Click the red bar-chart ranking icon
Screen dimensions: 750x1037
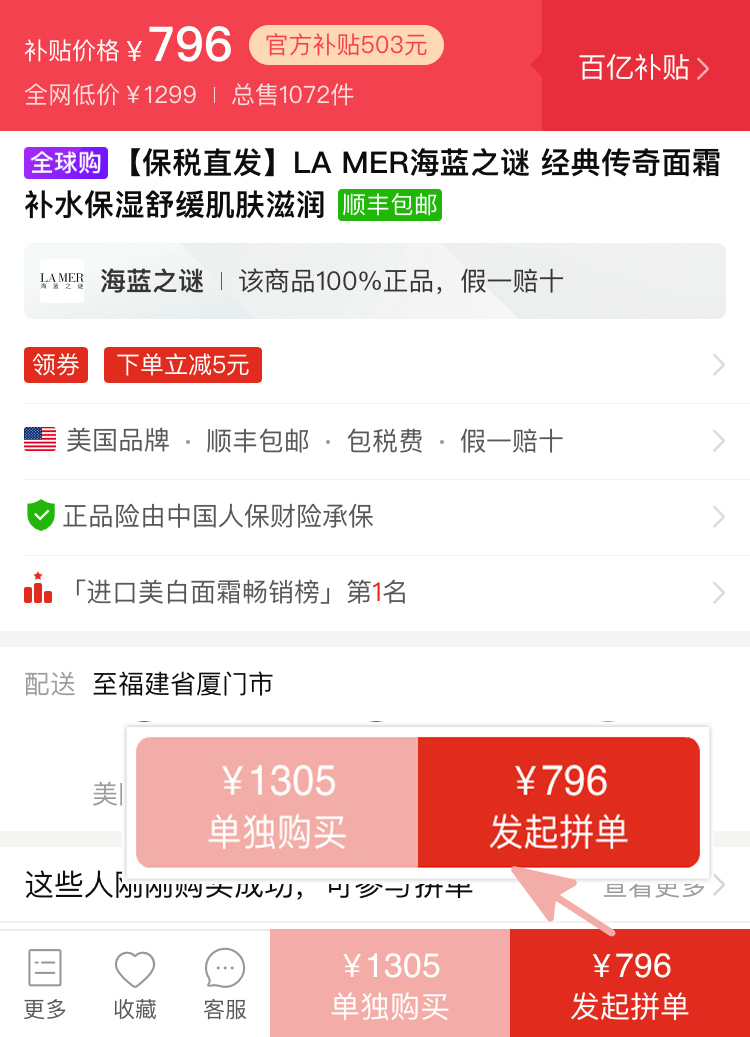pos(38,592)
